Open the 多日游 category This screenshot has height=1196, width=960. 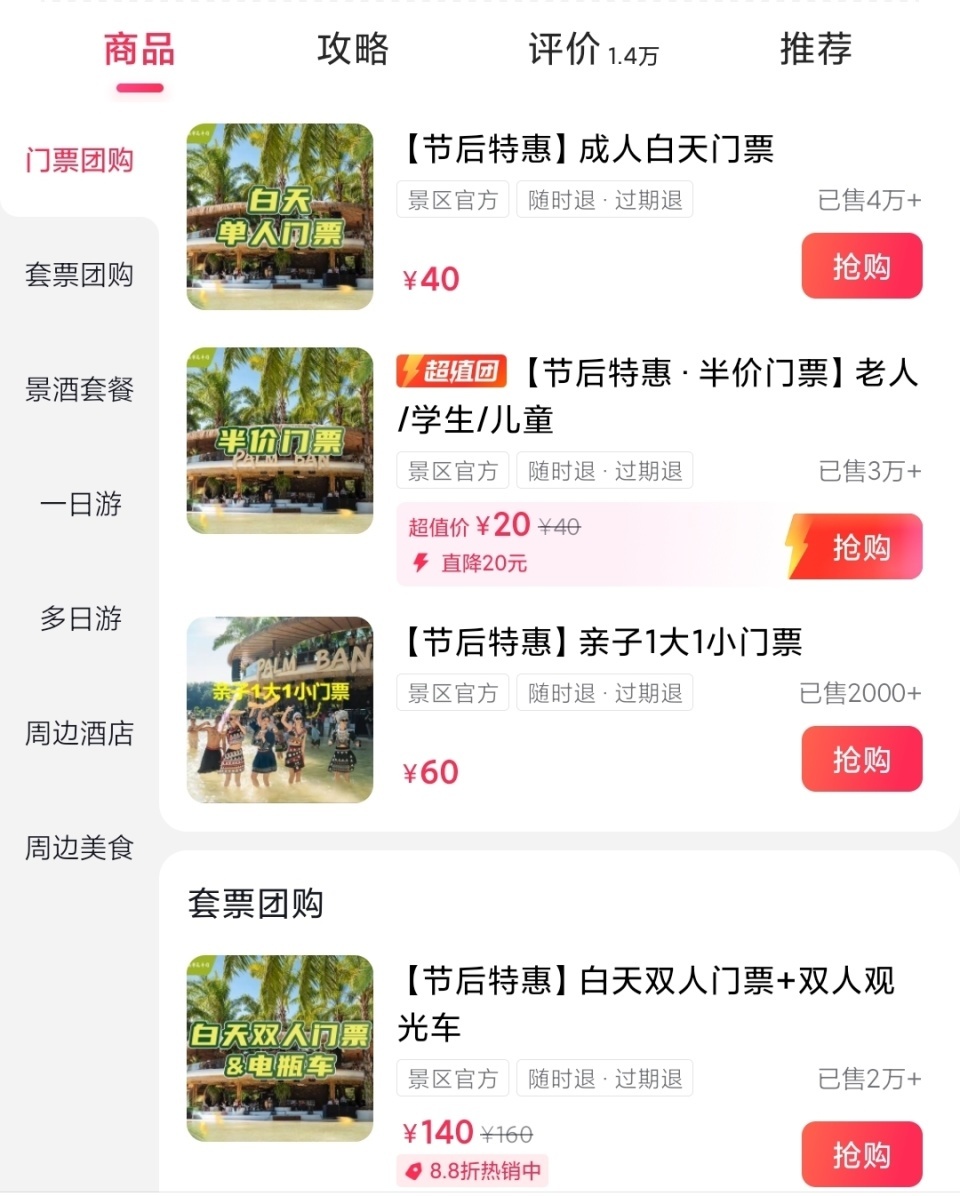[79, 619]
